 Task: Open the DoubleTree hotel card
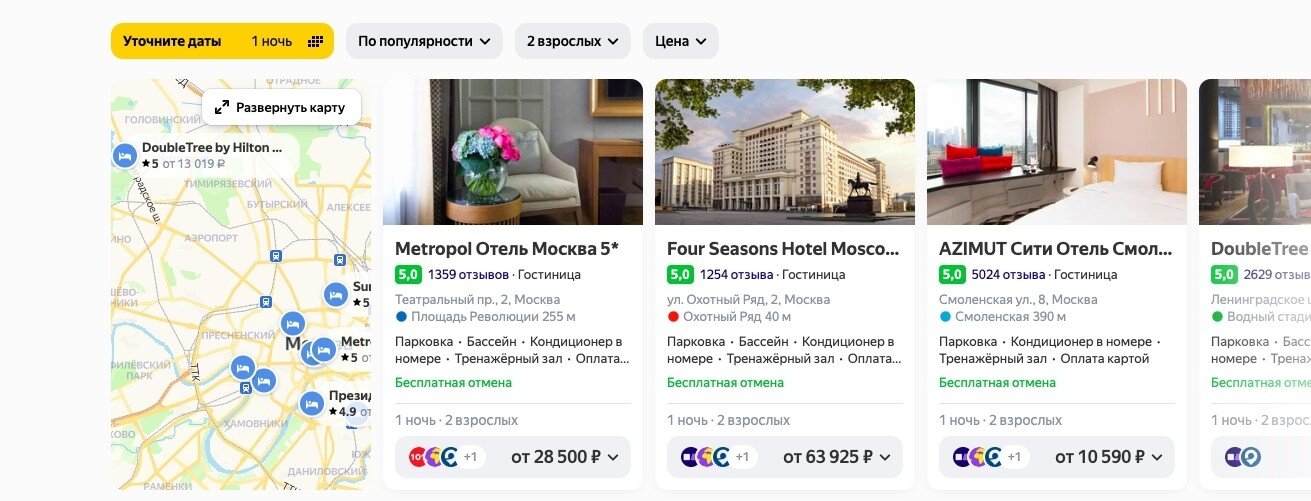(1259, 249)
